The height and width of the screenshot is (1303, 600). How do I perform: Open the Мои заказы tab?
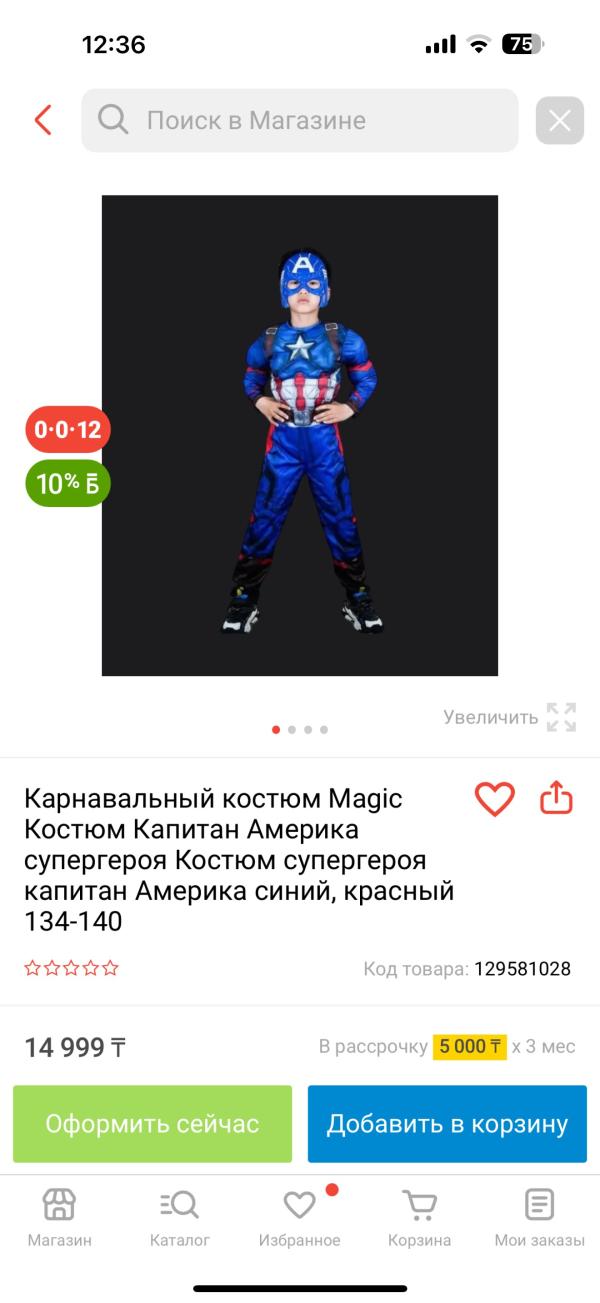(539, 1217)
